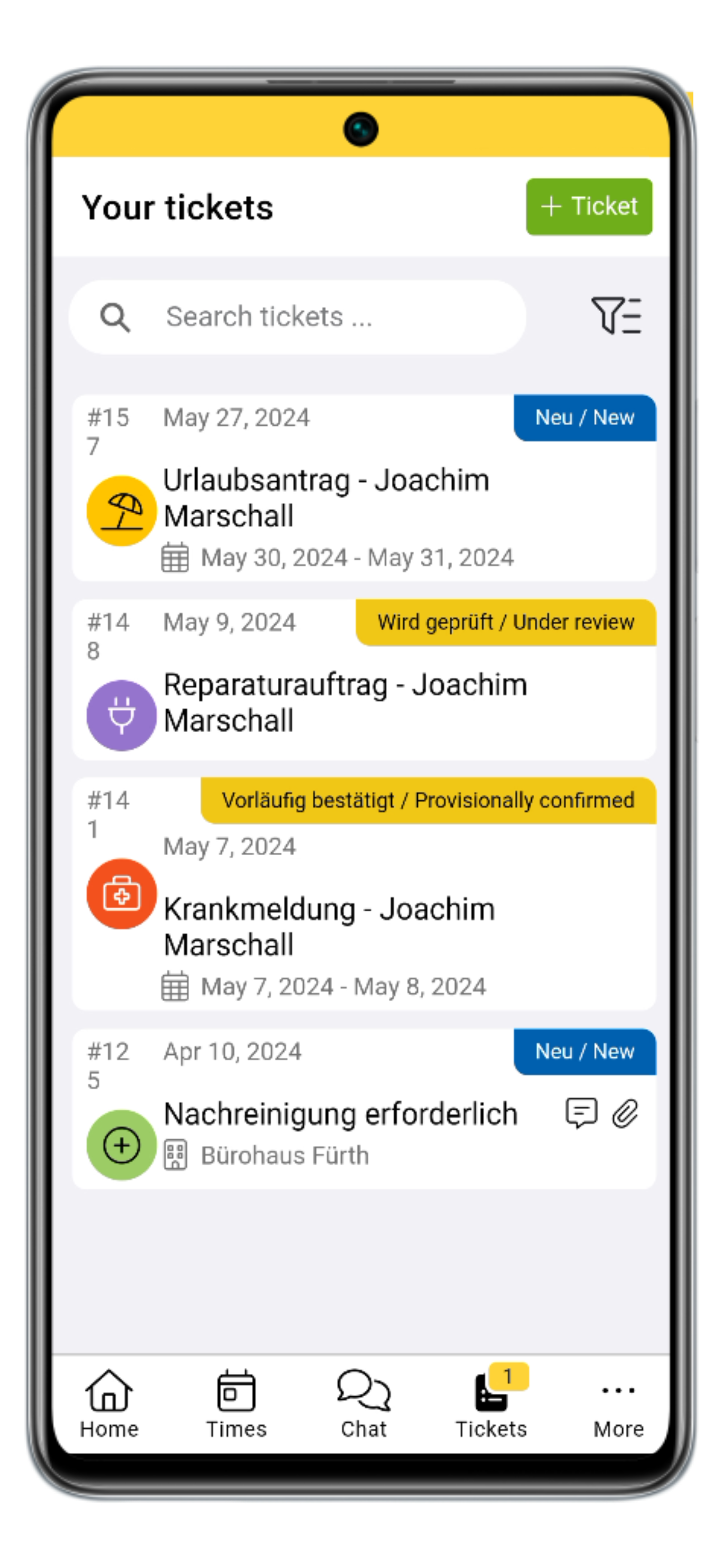Create a new ticket with + Ticket
Viewport: 717px width, 1568px height.
point(589,207)
